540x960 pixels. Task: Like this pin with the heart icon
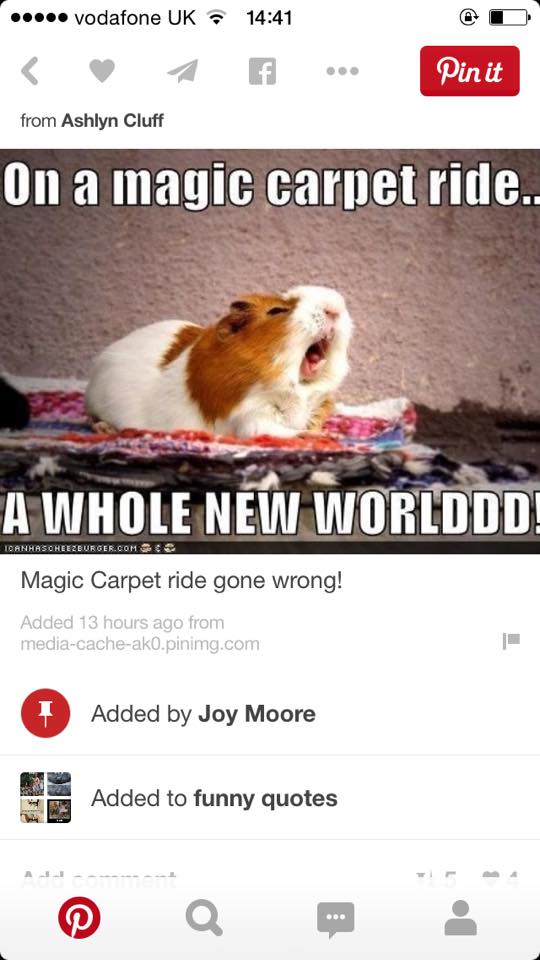tap(102, 71)
